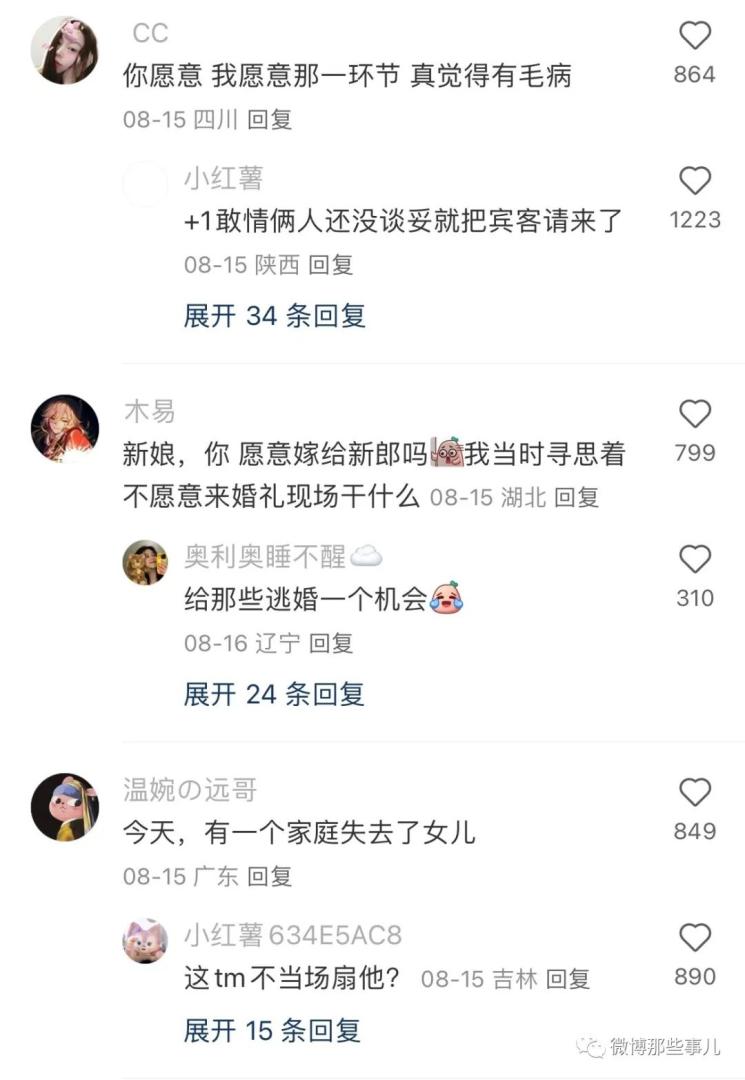Screen dimensions: 745x1080
Task: Like 奥利奥睡不醒's reply about 逃婚
Action: point(694,560)
